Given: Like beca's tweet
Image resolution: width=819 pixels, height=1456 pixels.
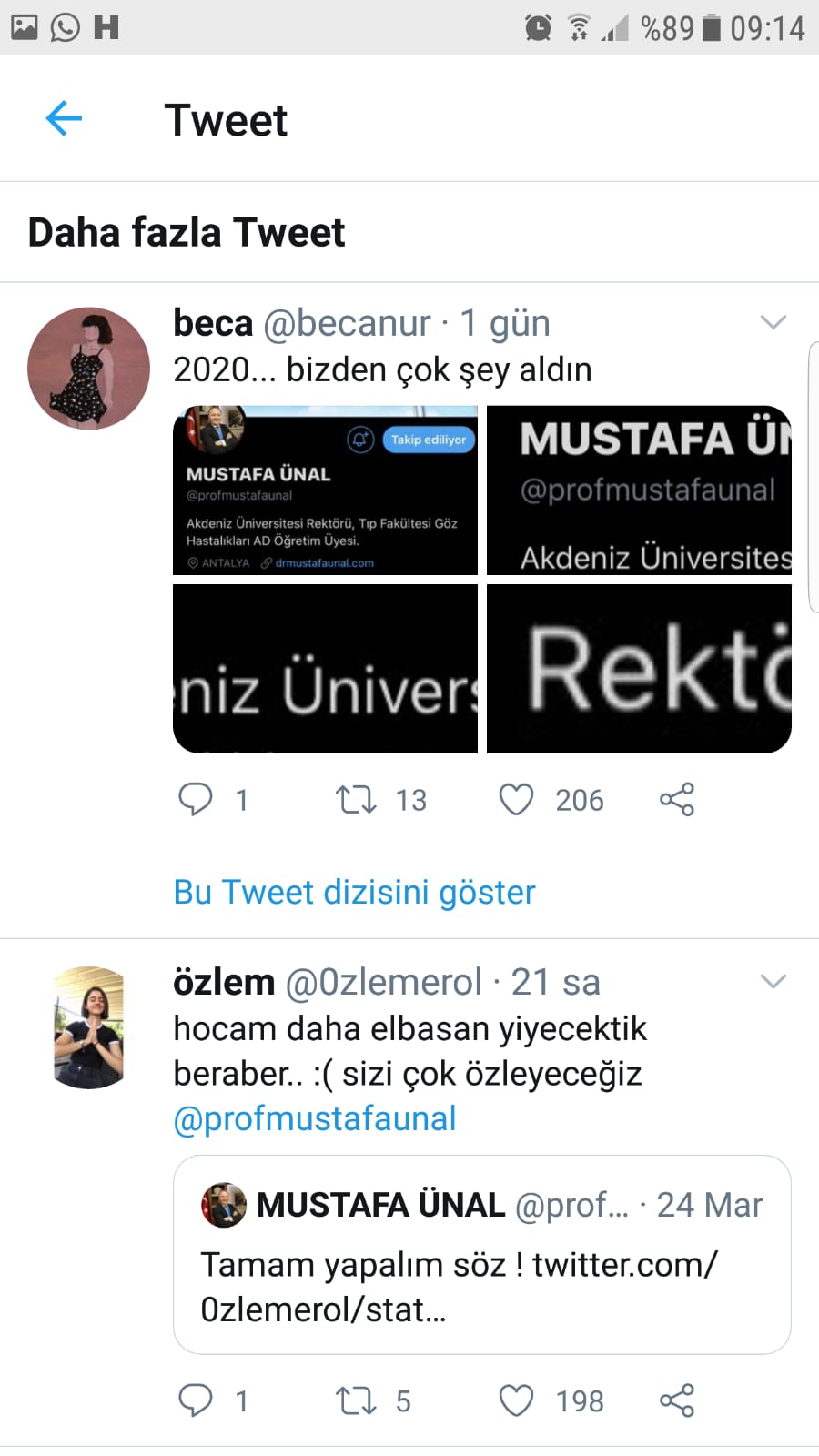Looking at the screenshot, I should click(x=516, y=800).
